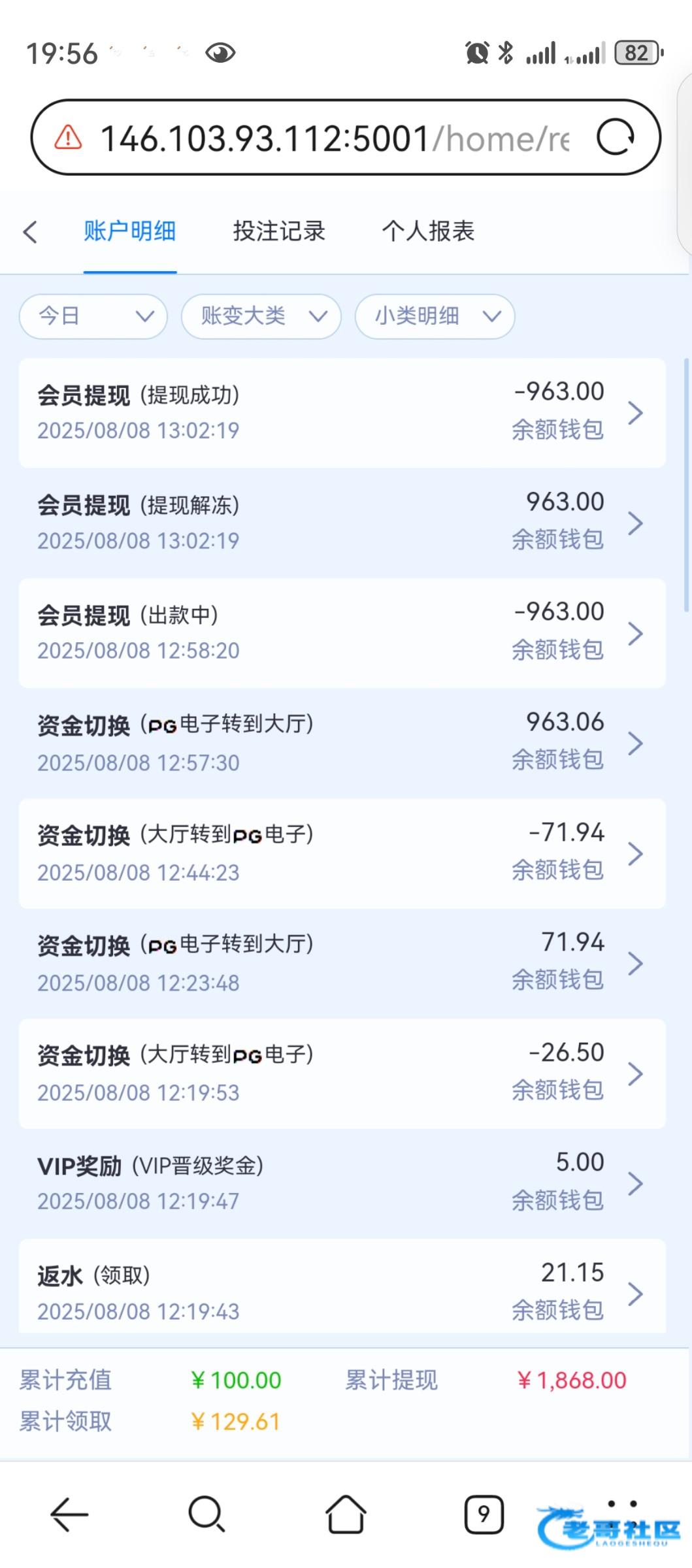692x1568 pixels.
Task: Open the -26.50 大厅转到PG电子 record
Action: pyautogui.click(x=342, y=1073)
